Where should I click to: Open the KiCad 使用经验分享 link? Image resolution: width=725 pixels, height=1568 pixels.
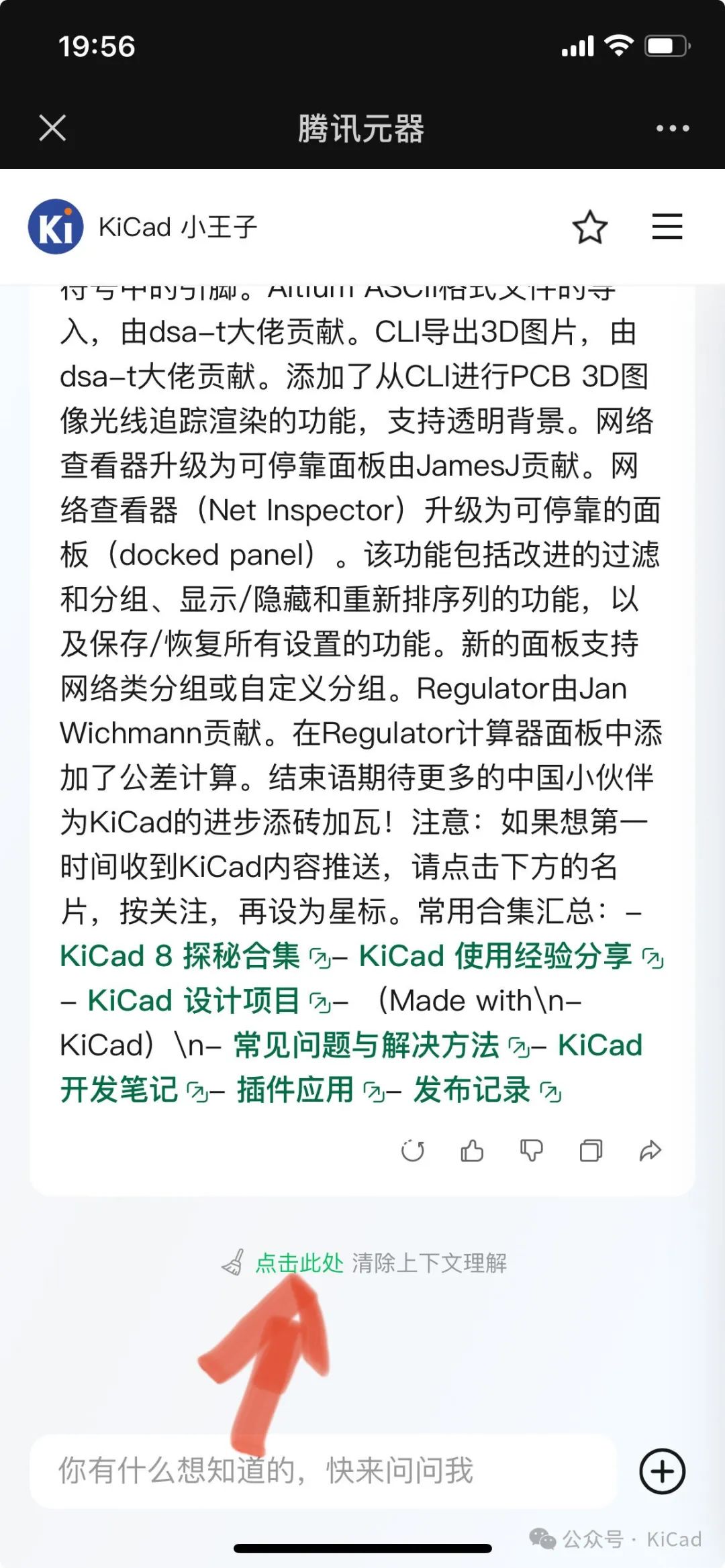click(x=495, y=955)
